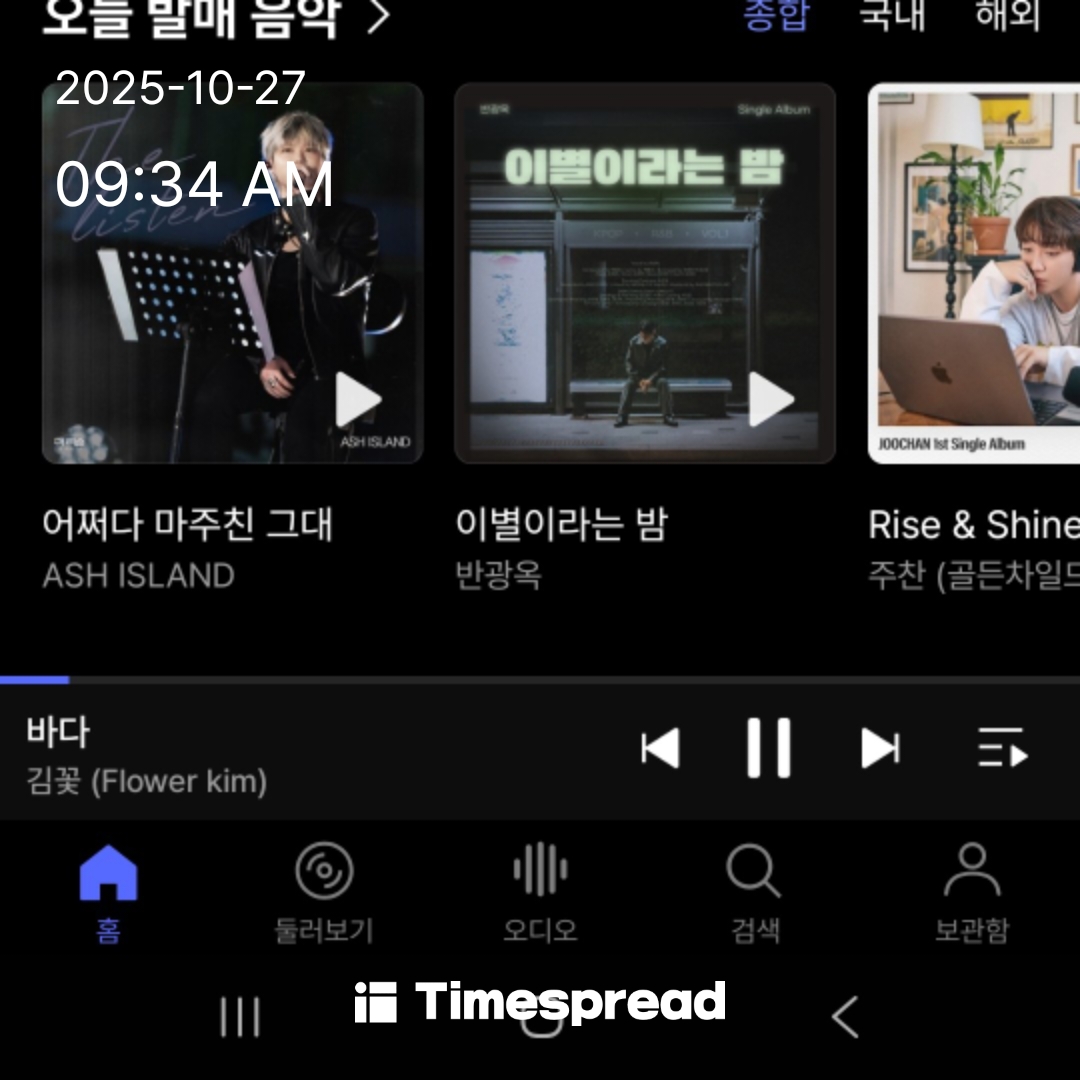The image size is (1080, 1080).
Task: Open the 검색 tab
Action: [755, 890]
